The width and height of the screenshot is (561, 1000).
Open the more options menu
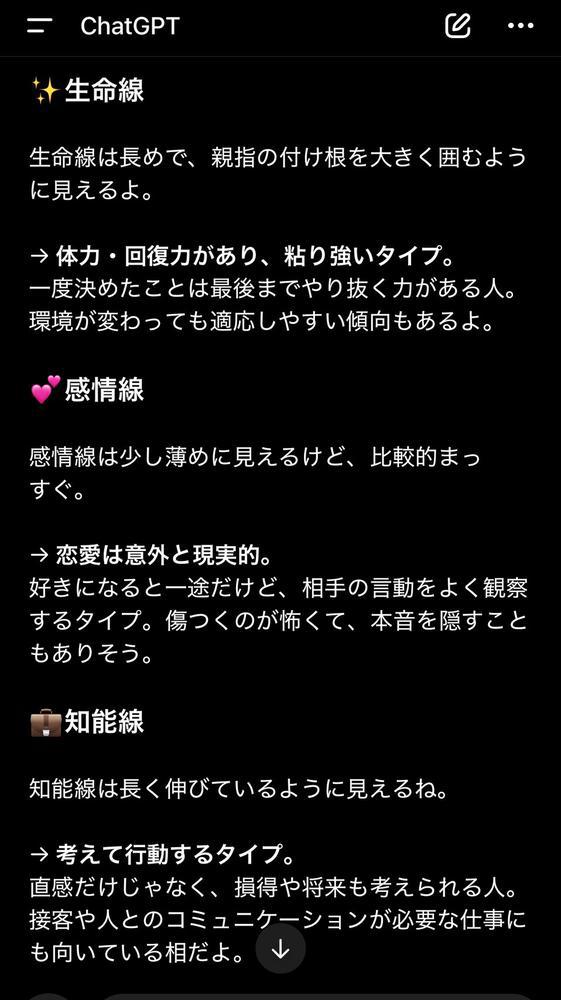click(x=520, y=26)
